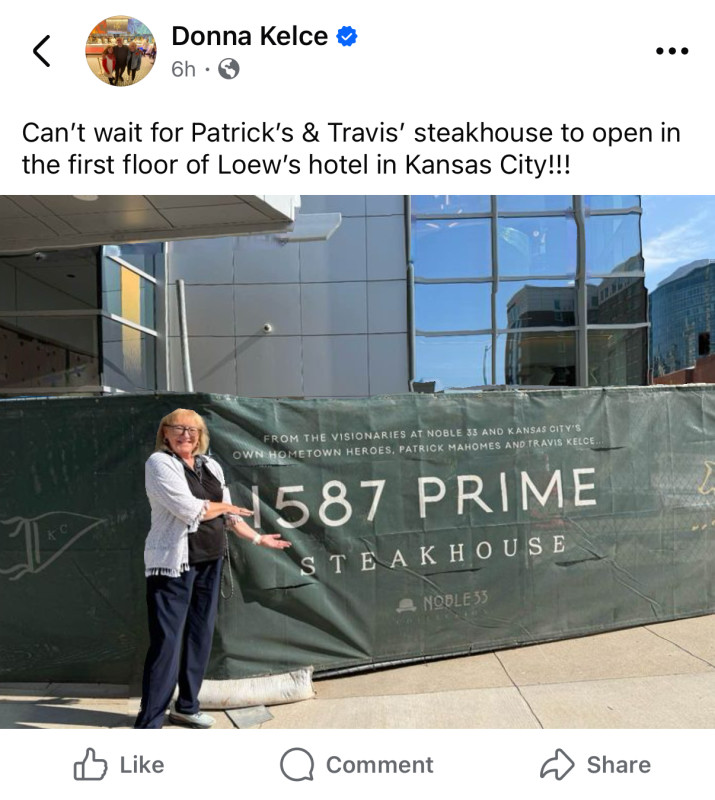The width and height of the screenshot is (715, 800).
Task: View the steakhouse photo full screen
Action: click(x=357, y=460)
